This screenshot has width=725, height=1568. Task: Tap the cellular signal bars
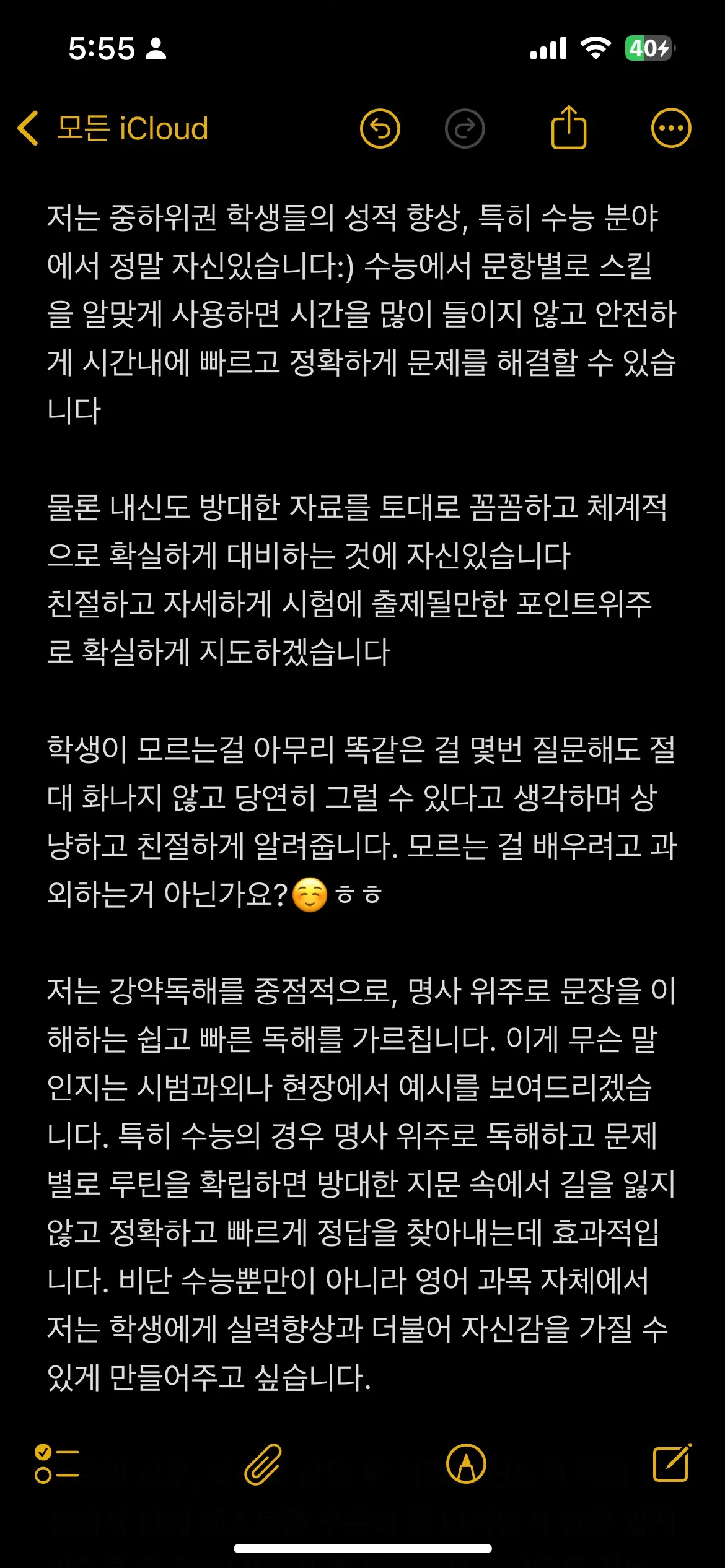pyautogui.click(x=548, y=46)
